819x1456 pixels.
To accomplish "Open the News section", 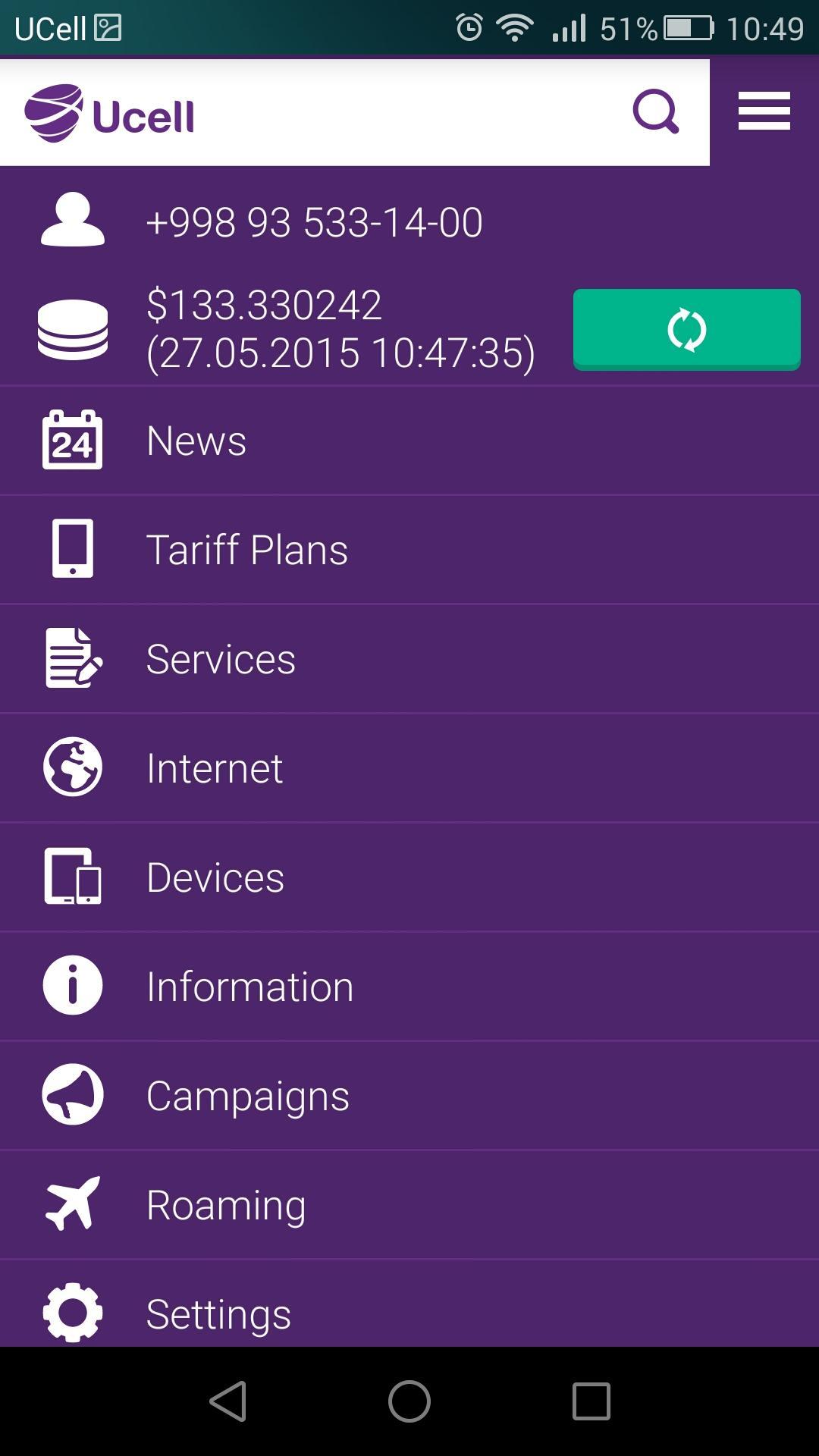I will [409, 441].
